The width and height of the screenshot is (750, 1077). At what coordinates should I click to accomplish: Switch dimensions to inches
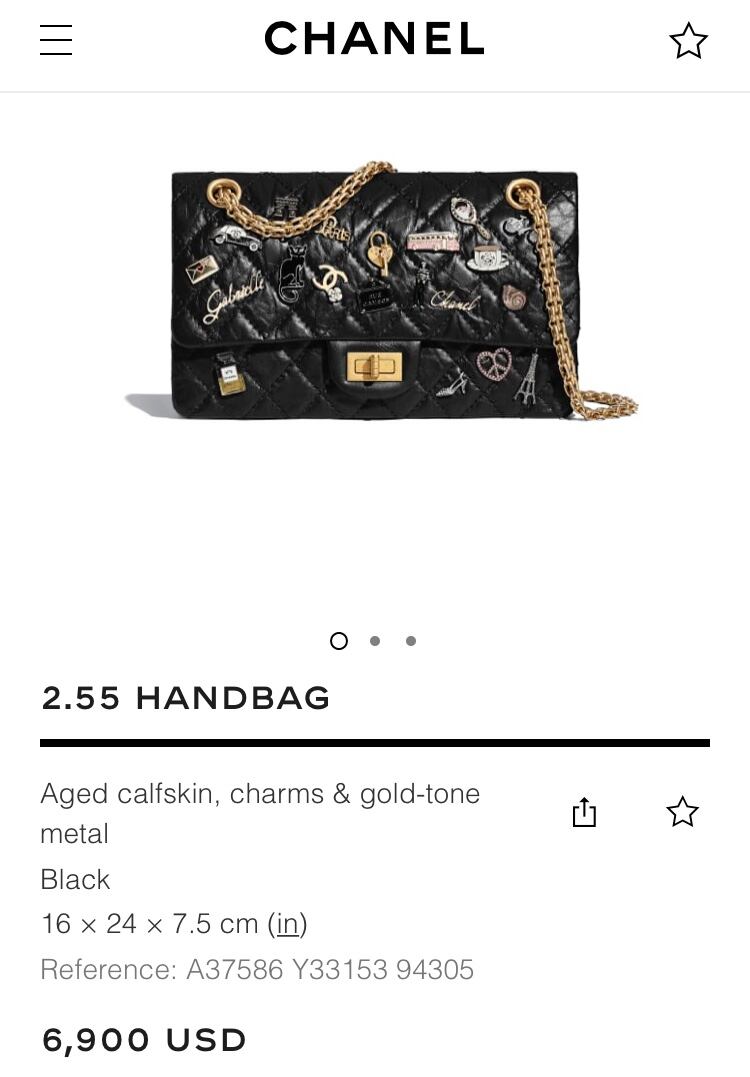(x=288, y=923)
